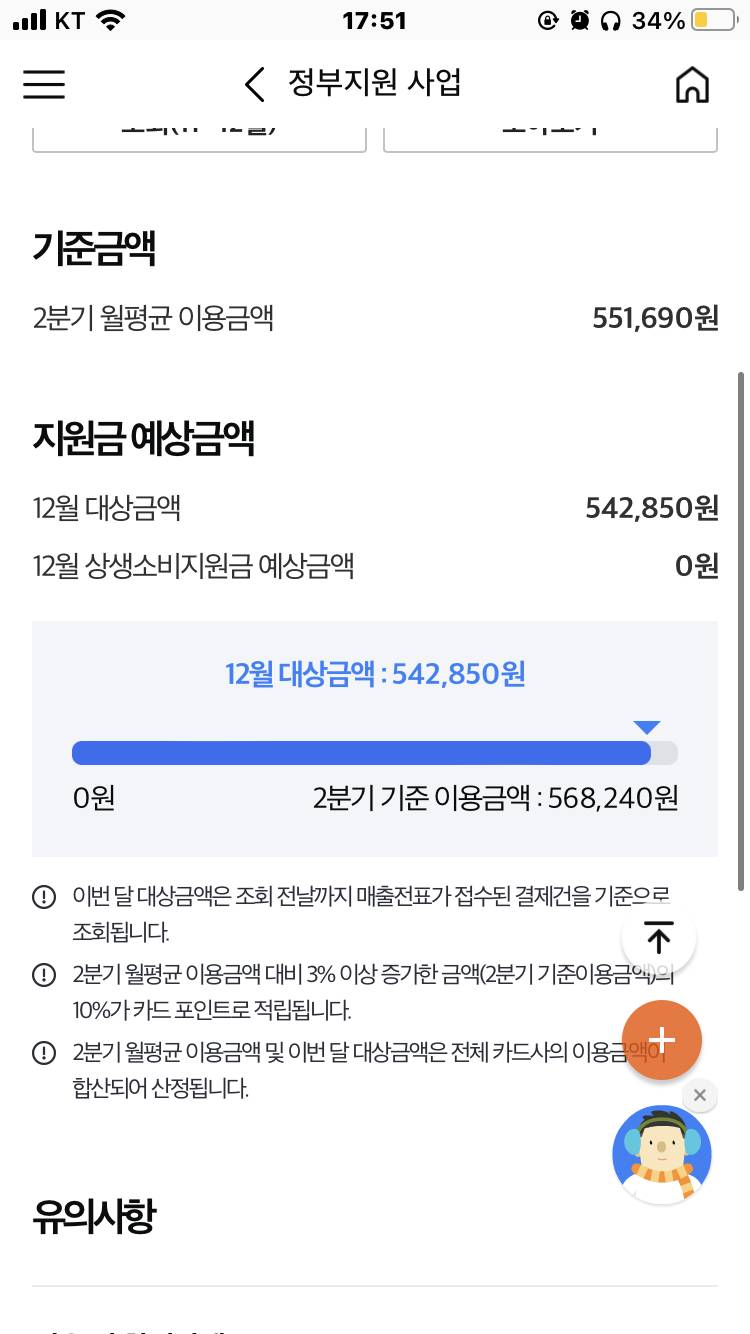Open the snowman chatbot character
Viewport: 750px width, 1334px height.
coord(662,1153)
